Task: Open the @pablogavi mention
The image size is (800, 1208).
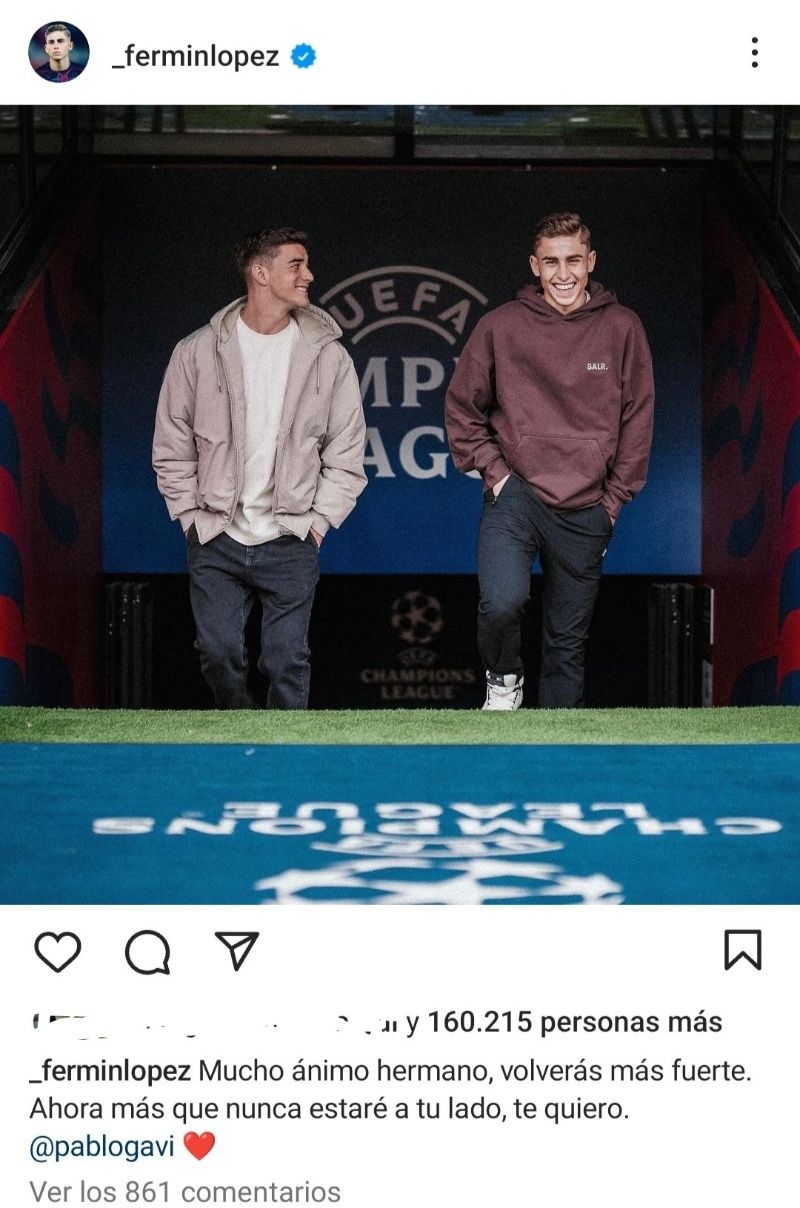Action: 102,1147
